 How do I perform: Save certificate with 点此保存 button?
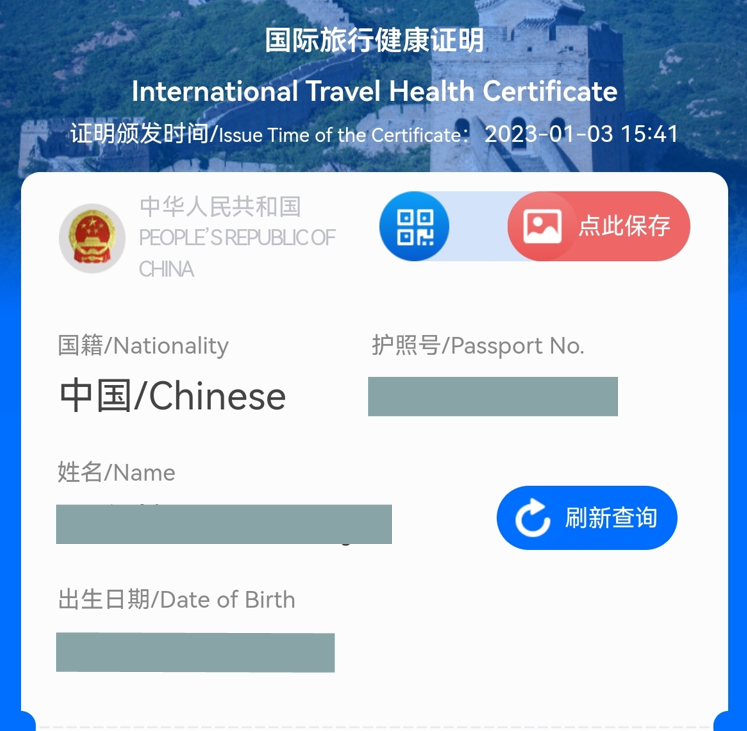point(598,226)
